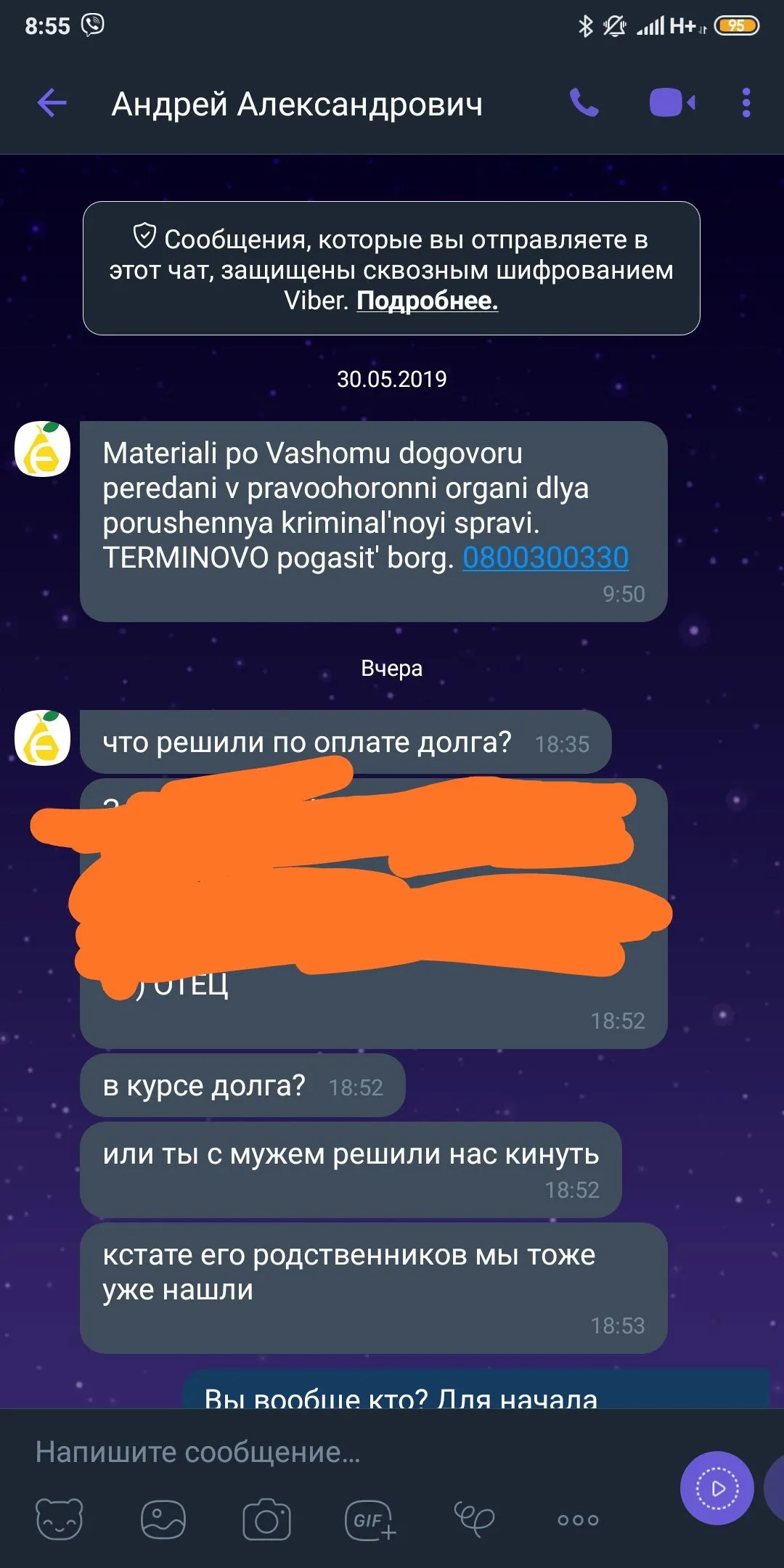Start a voice call with Андрей Александрович

click(x=584, y=103)
